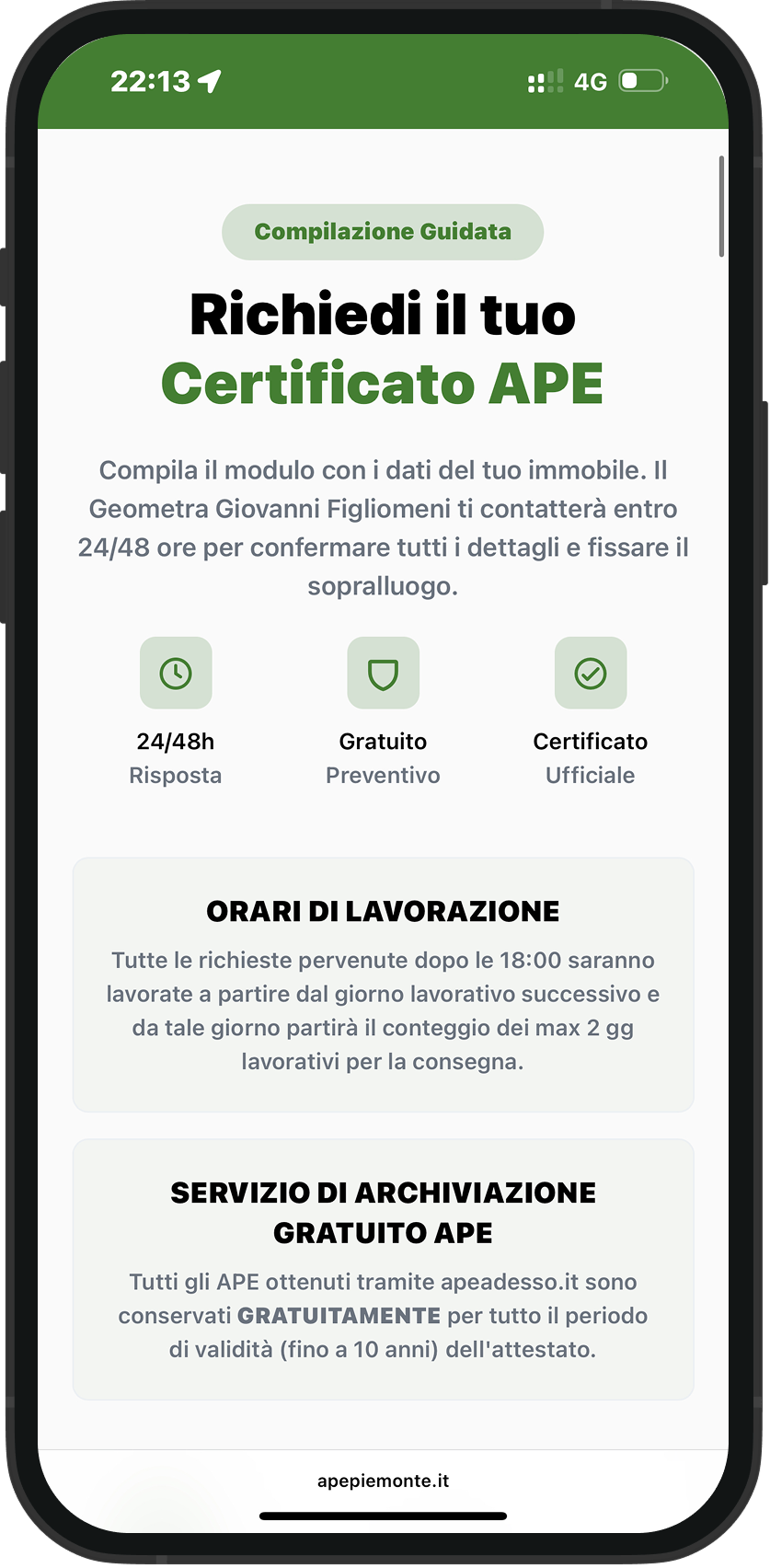Image resolution: width=770 pixels, height=1568 pixels.
Task: Open the apepiemonte.it footer link
Action: 384,1481
